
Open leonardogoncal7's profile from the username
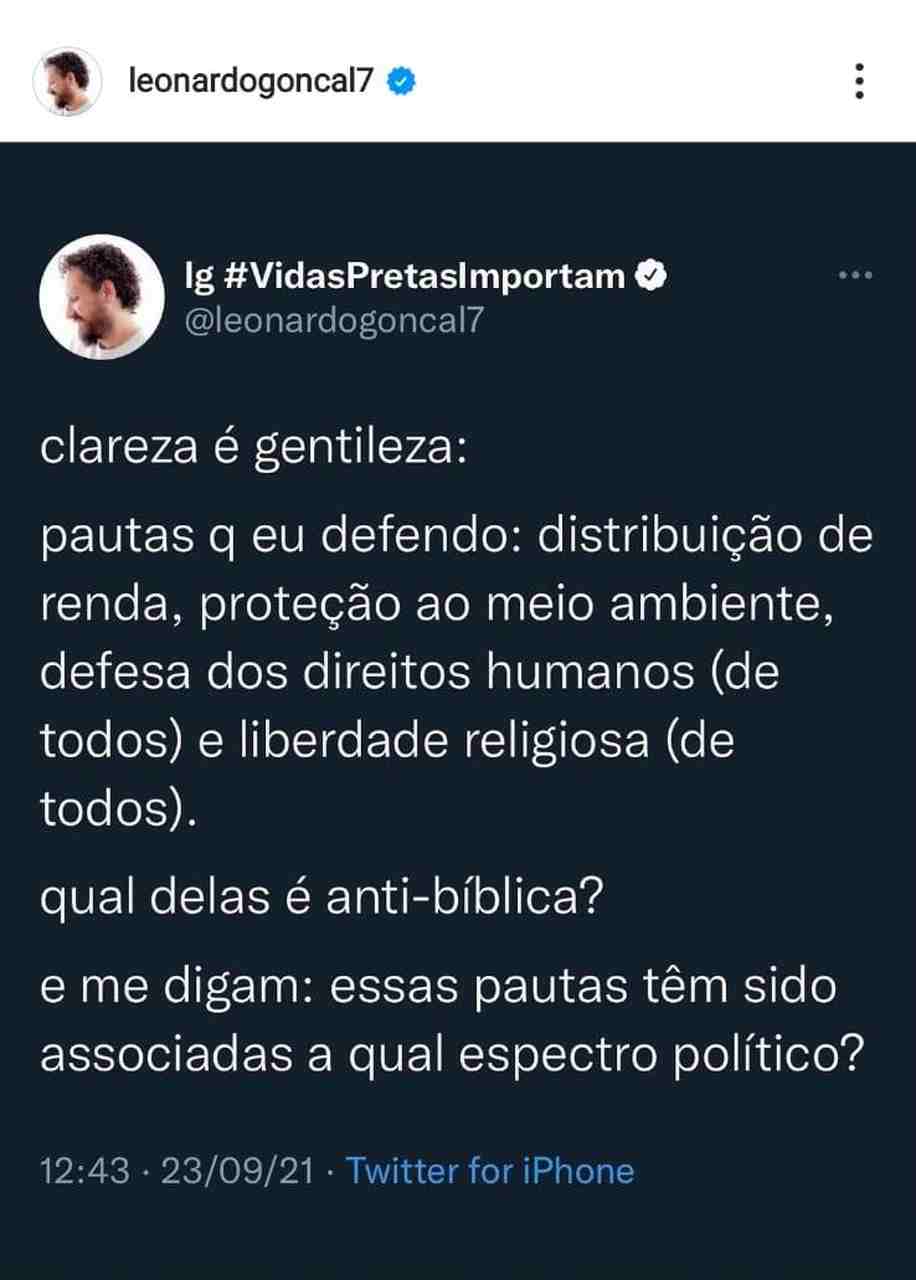click(x=252, y=82)
